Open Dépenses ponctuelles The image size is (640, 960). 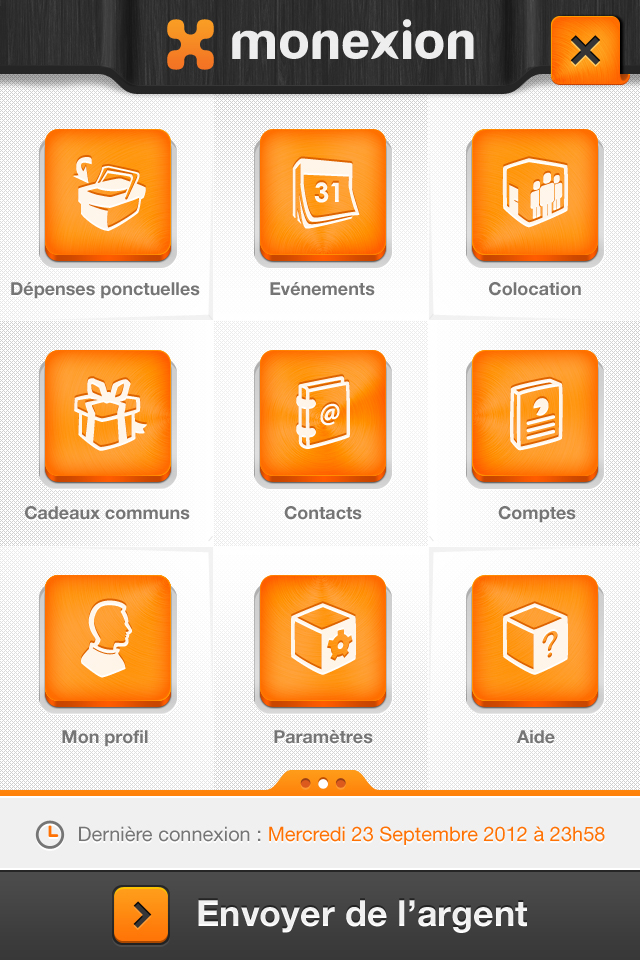pyautogui.click(x=108, y=196)
